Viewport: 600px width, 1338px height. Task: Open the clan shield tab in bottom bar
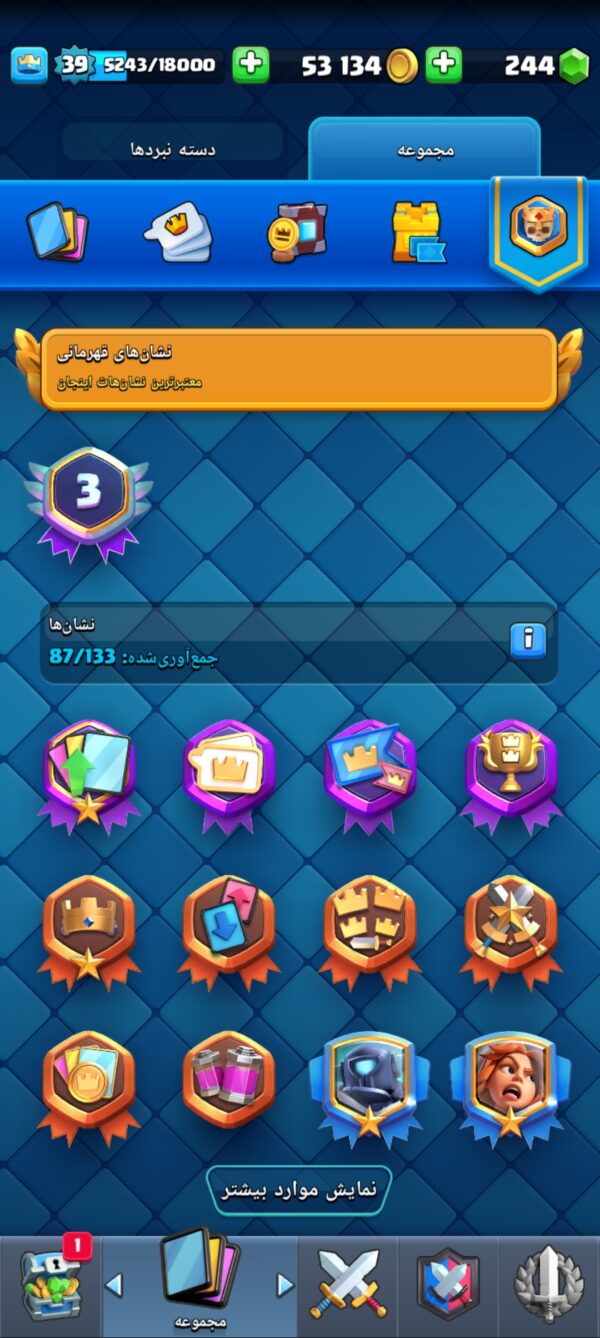coord(447,1286)
